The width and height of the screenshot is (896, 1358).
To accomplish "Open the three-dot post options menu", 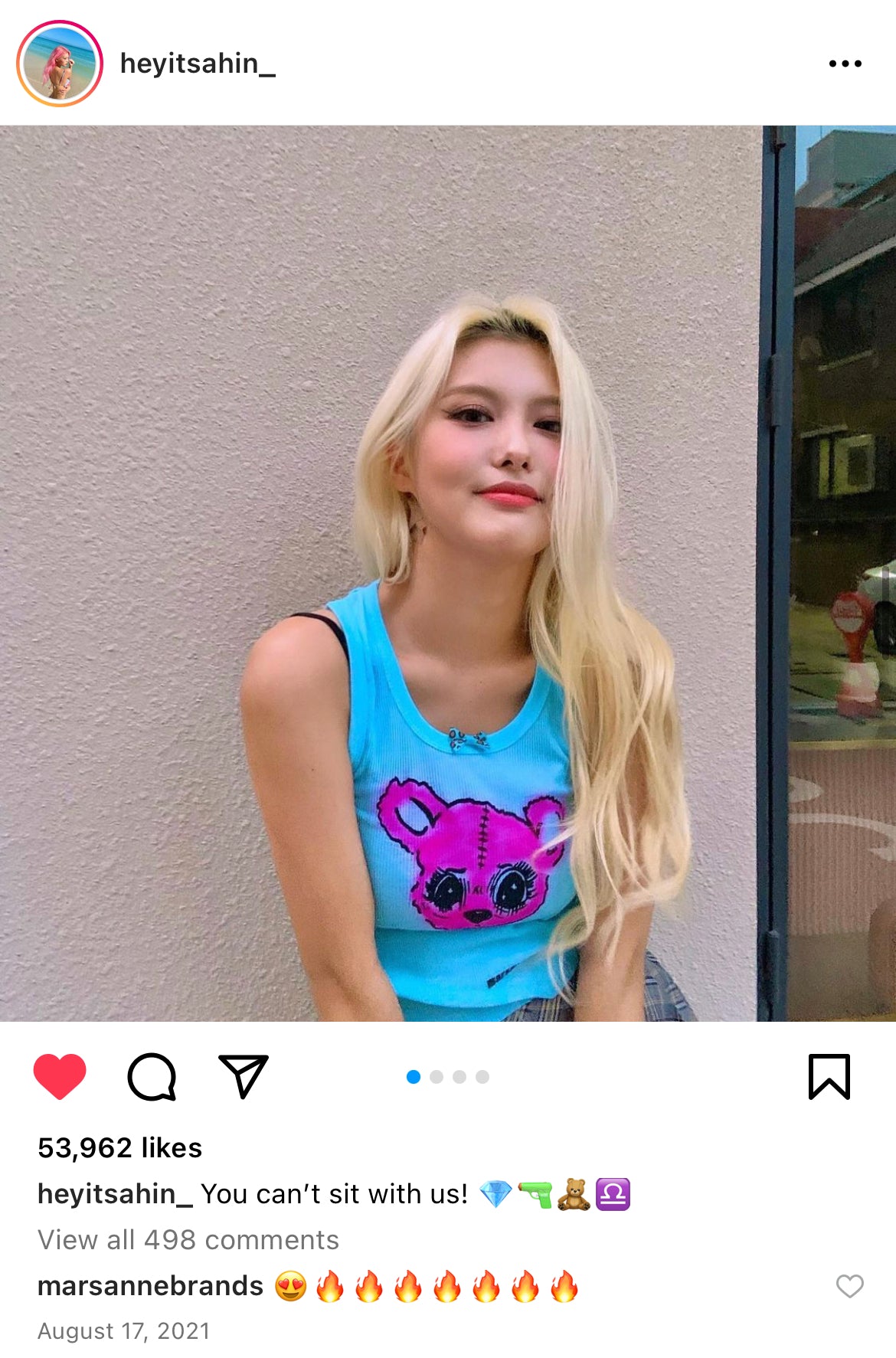I will tap(845, 64).
